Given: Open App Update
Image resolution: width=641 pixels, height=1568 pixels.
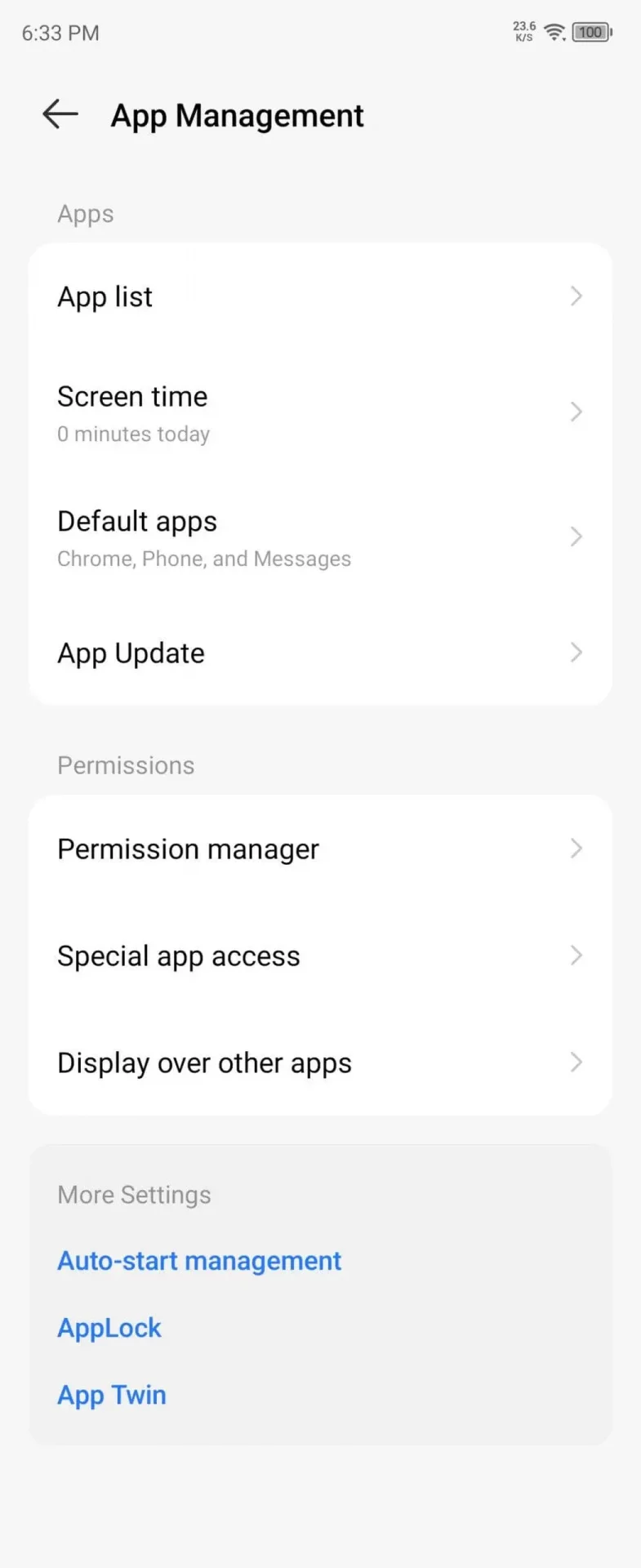Looking at the screenshot, I should click(x=318, y=653).
